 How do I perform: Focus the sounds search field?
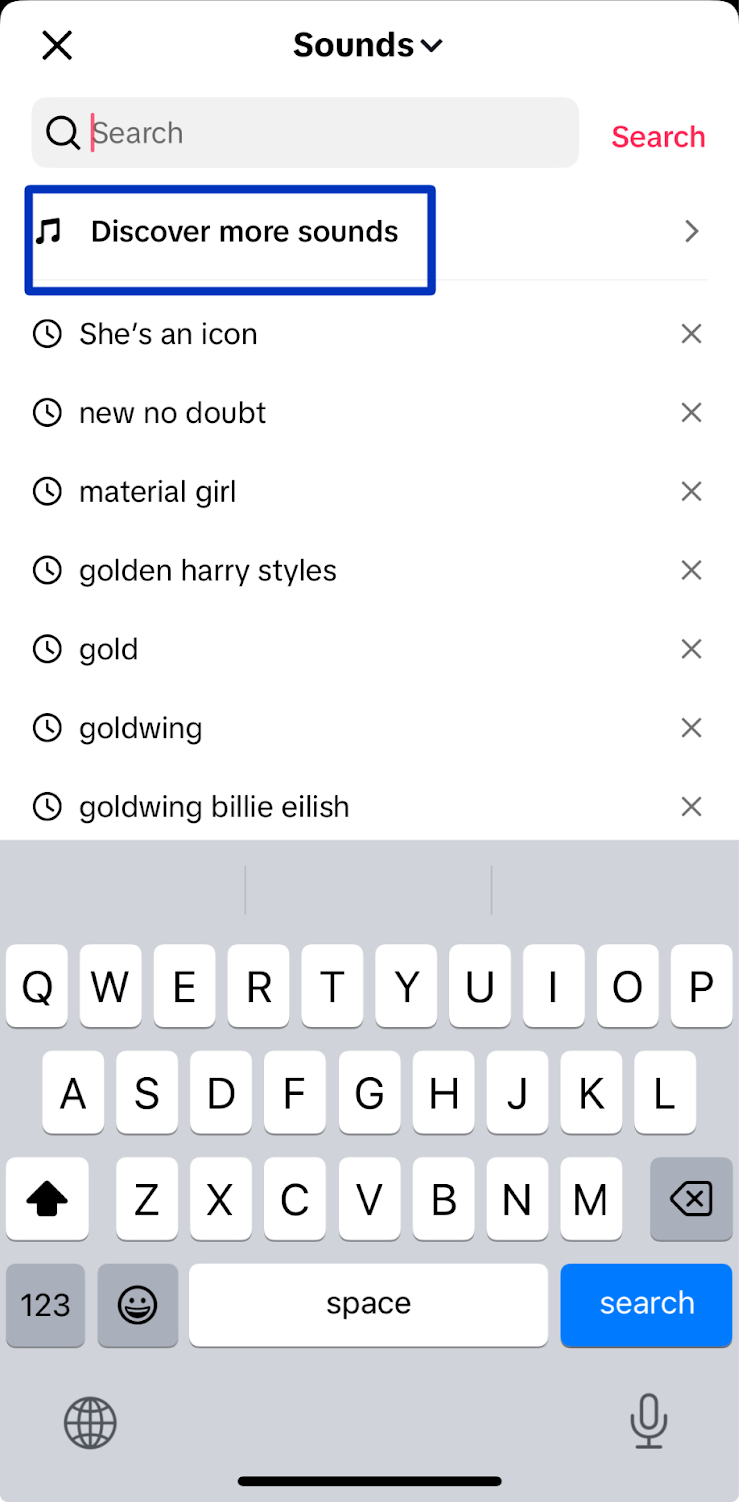point(320,133)
